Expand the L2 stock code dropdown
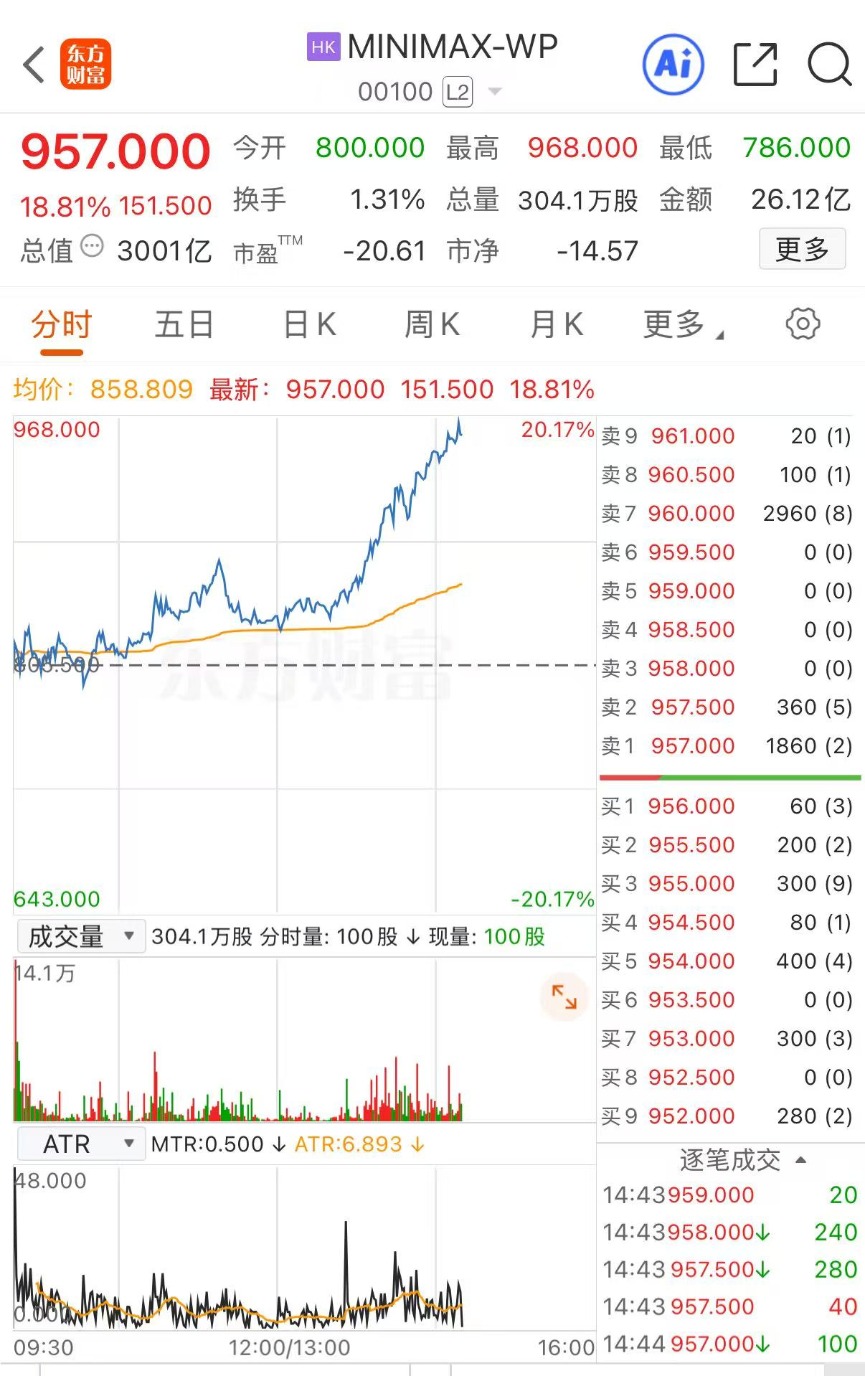The height and width of the screenshot is (1376, 865). pyautogui.click(x=494, y=93)
